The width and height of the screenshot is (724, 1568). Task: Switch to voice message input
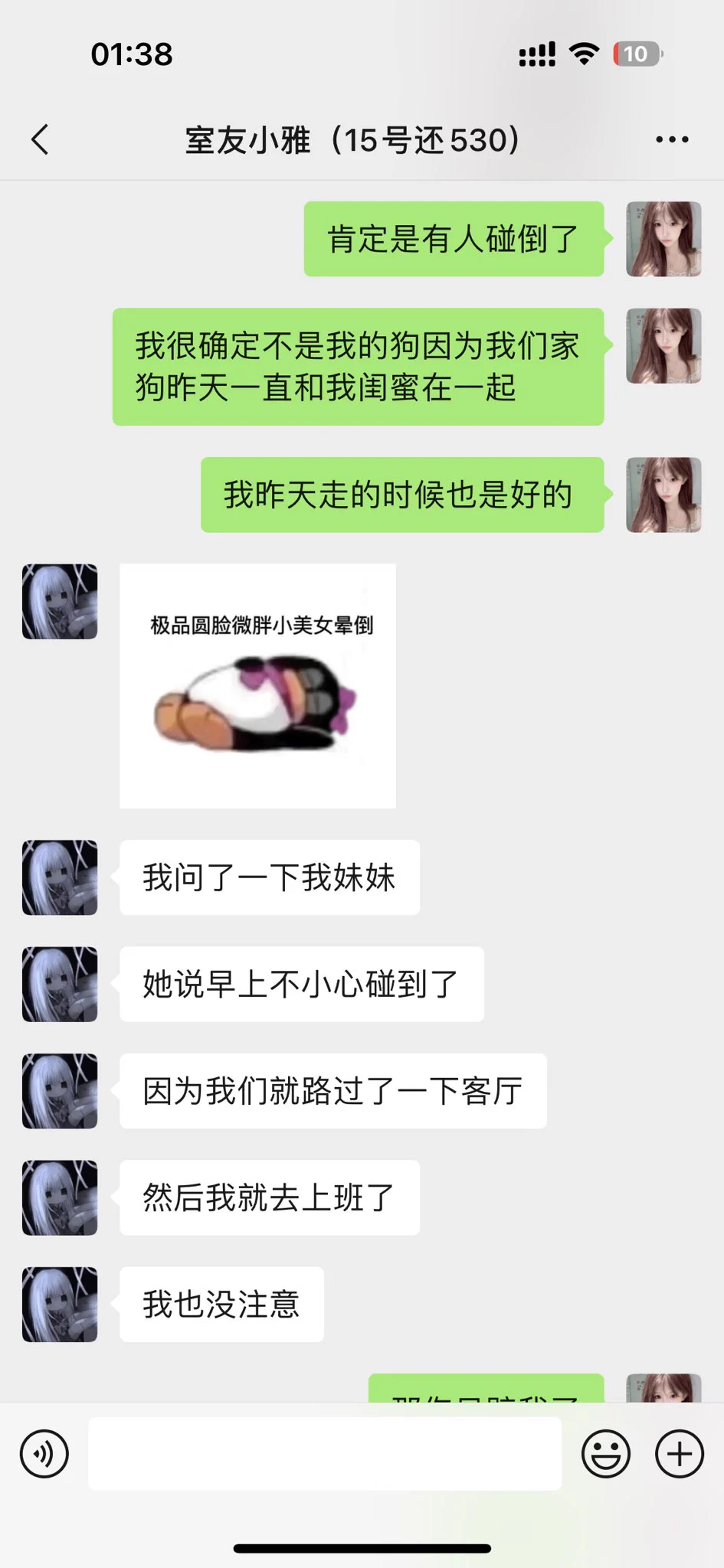pyautogui.click(x=44, y=1454)
